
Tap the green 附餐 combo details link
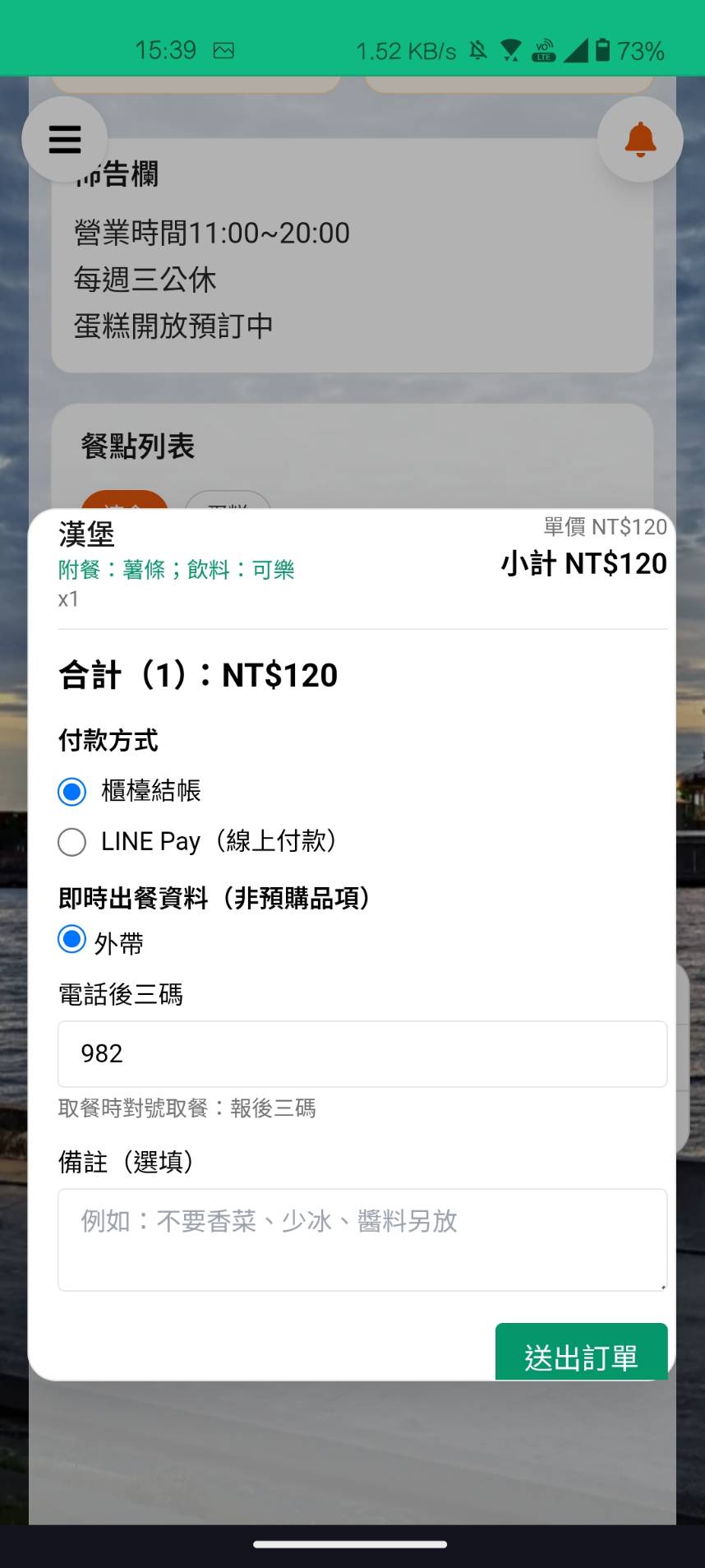tap(176, 569)
